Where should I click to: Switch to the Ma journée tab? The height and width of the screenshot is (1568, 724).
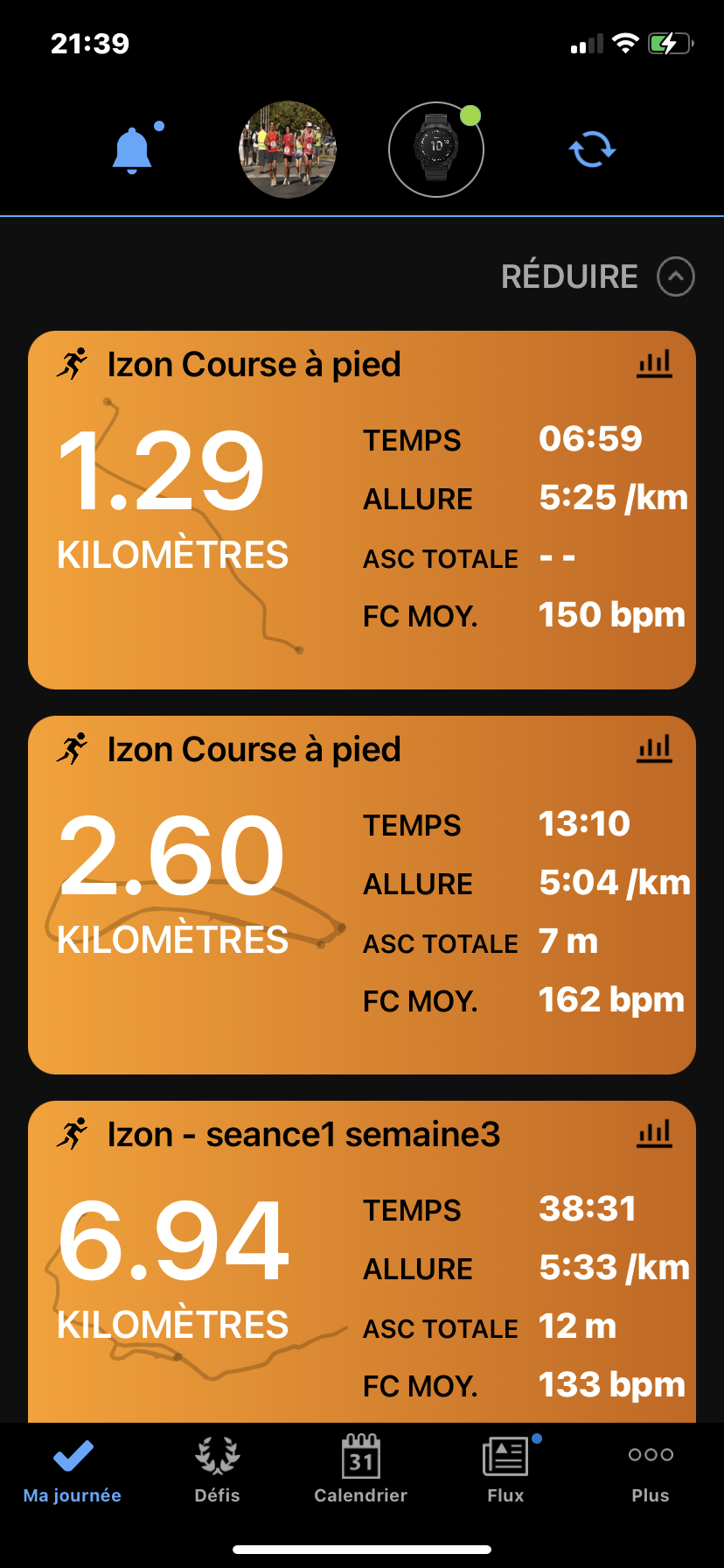[73, 1470]
